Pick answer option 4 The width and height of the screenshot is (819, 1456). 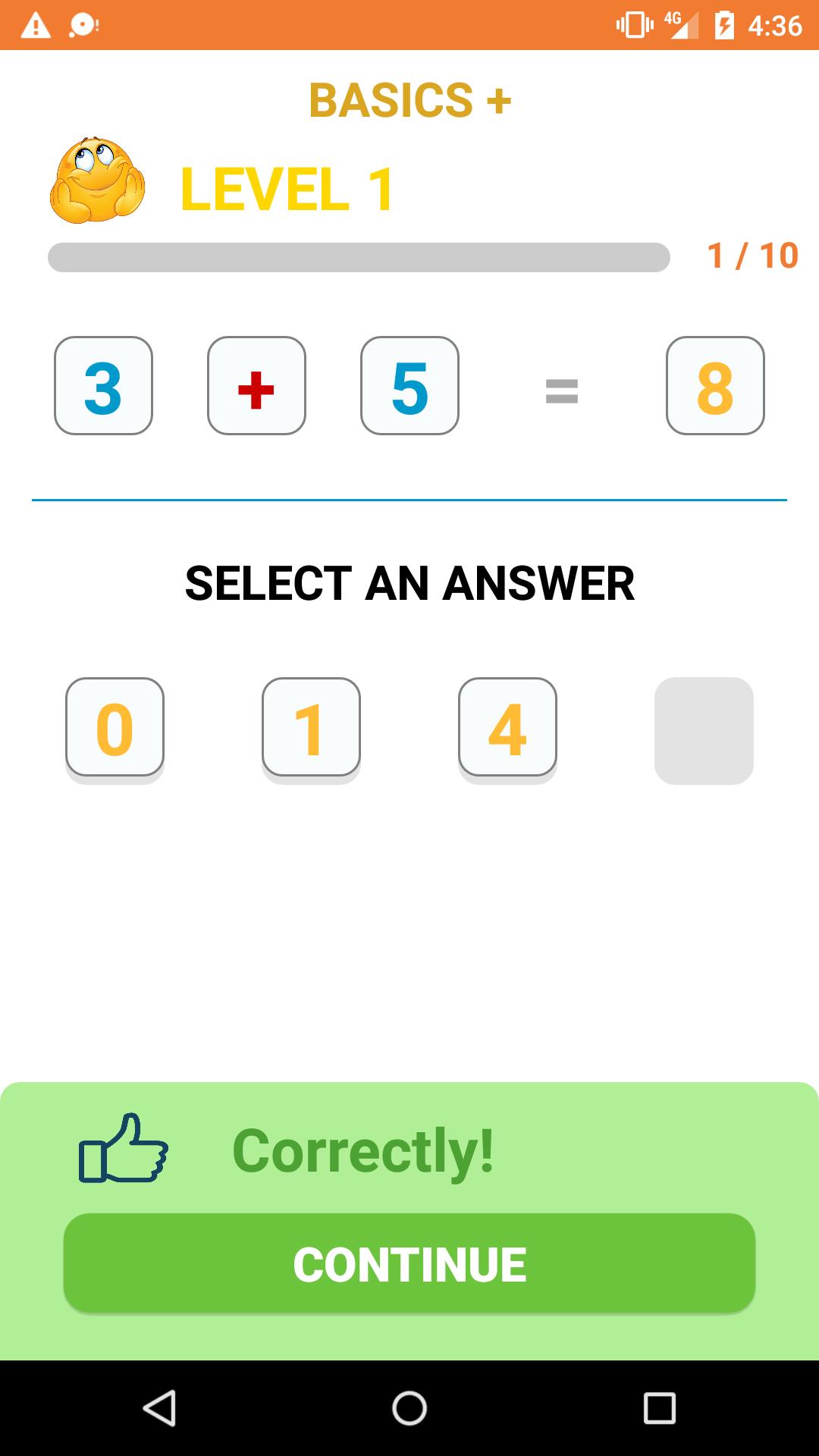point(507,728)
